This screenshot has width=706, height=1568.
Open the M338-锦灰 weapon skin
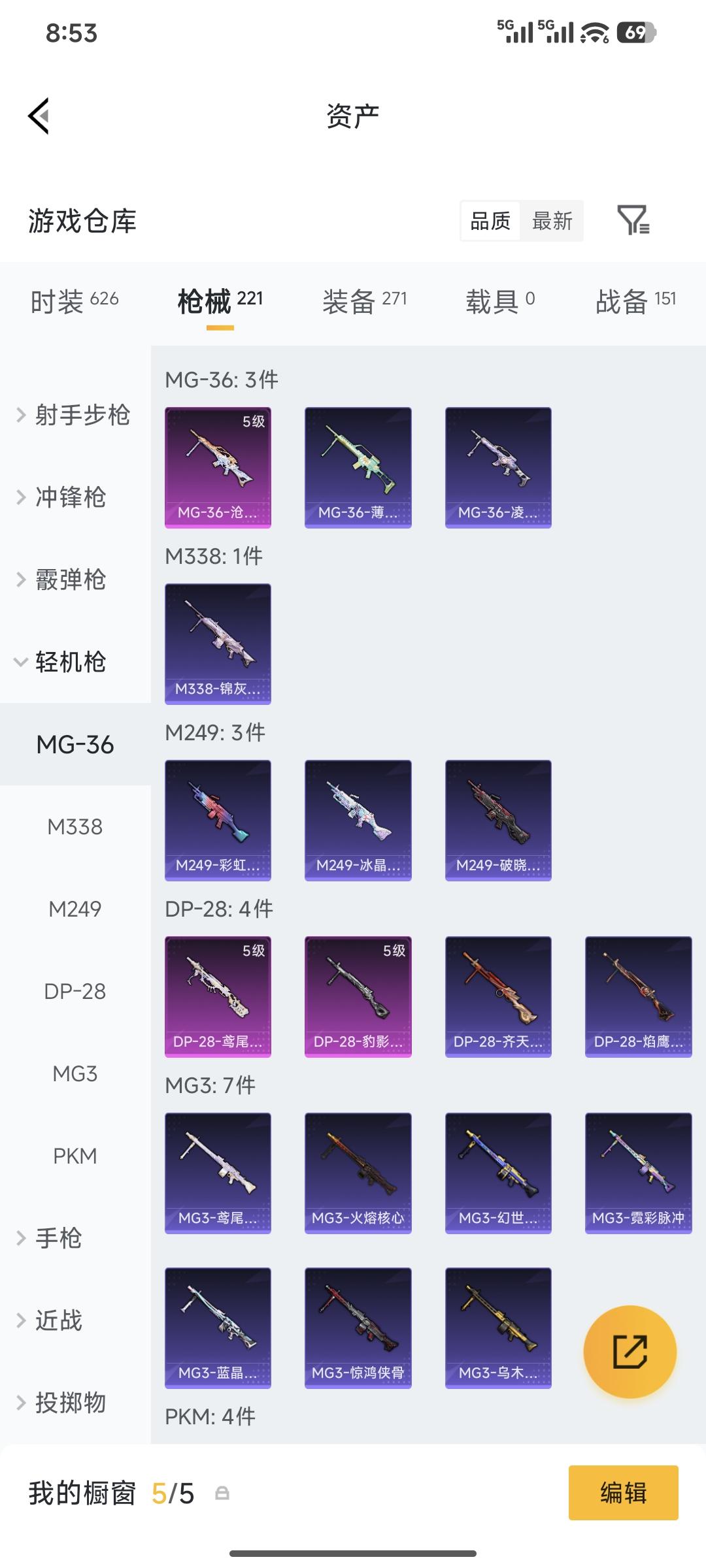[218, 644]
